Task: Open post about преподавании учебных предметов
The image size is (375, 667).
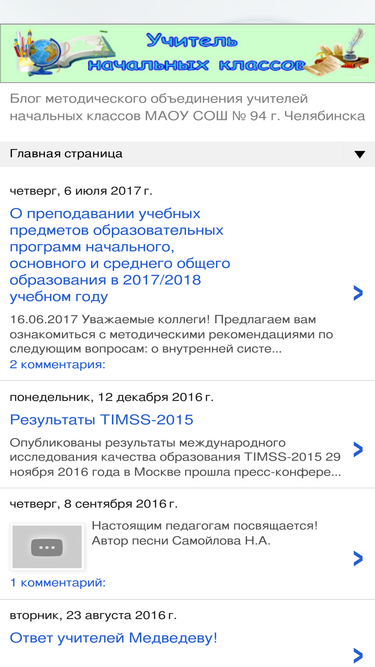Action: (x=120, y=255)
